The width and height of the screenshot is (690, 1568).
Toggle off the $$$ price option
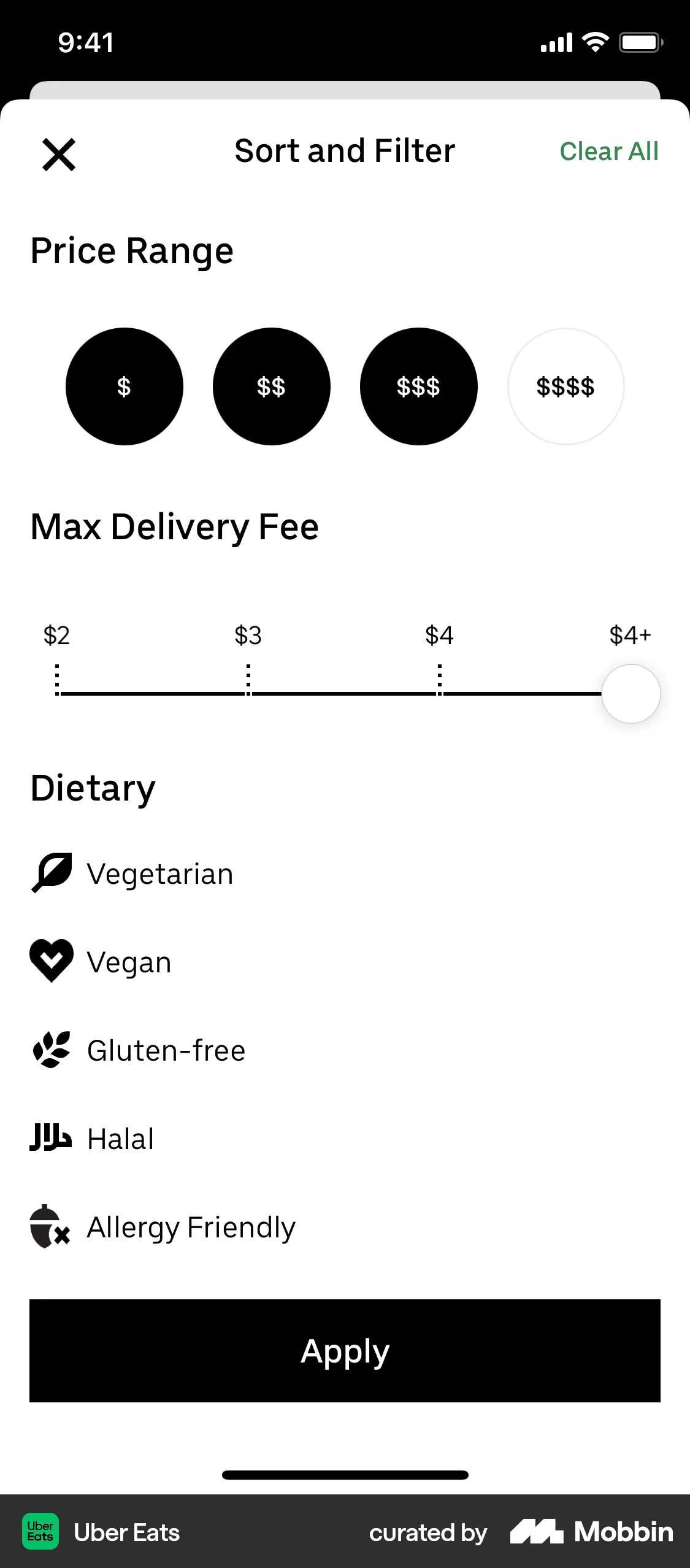[419, 386]
